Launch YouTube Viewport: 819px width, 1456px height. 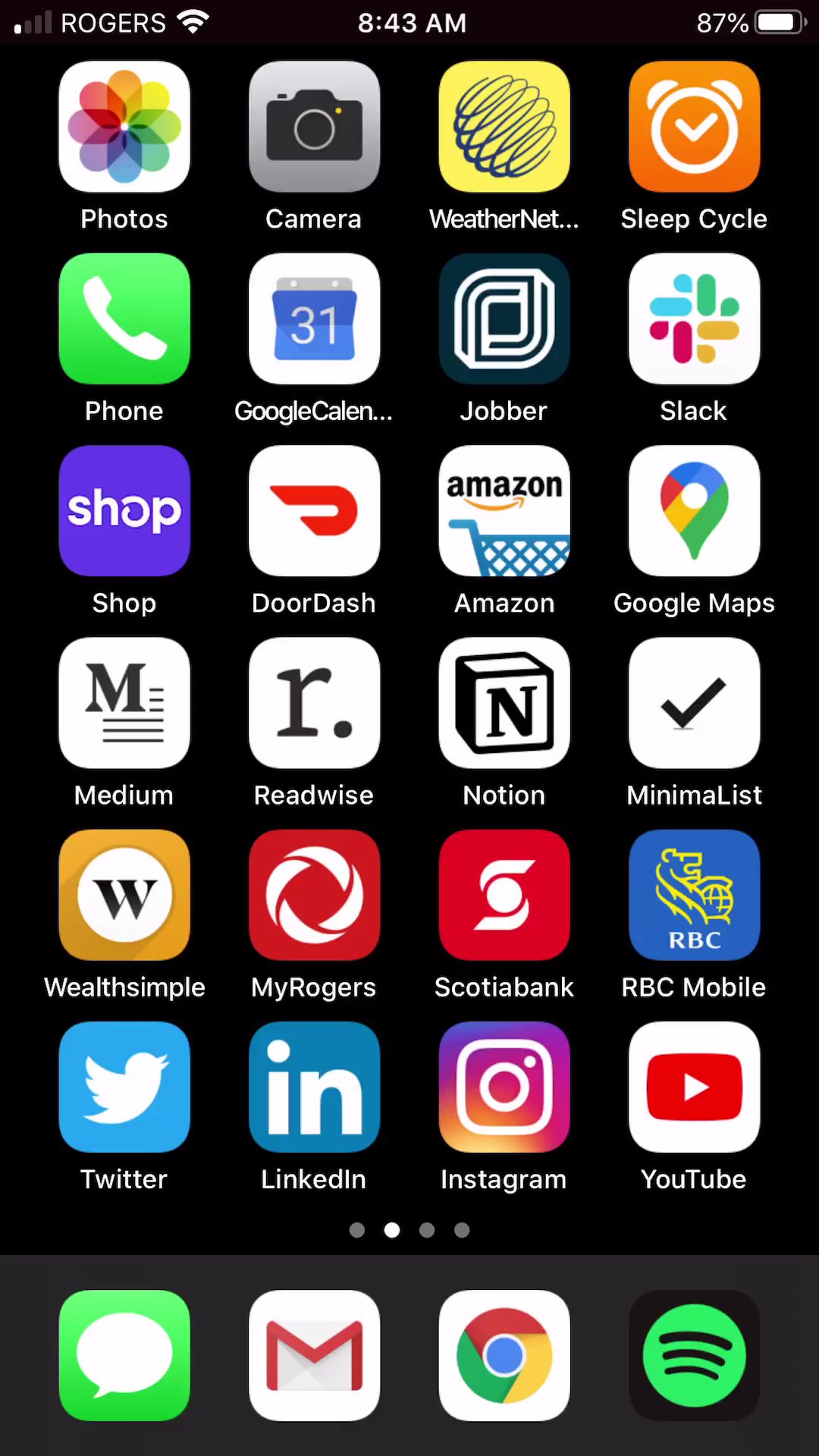tap(694, 1087)
